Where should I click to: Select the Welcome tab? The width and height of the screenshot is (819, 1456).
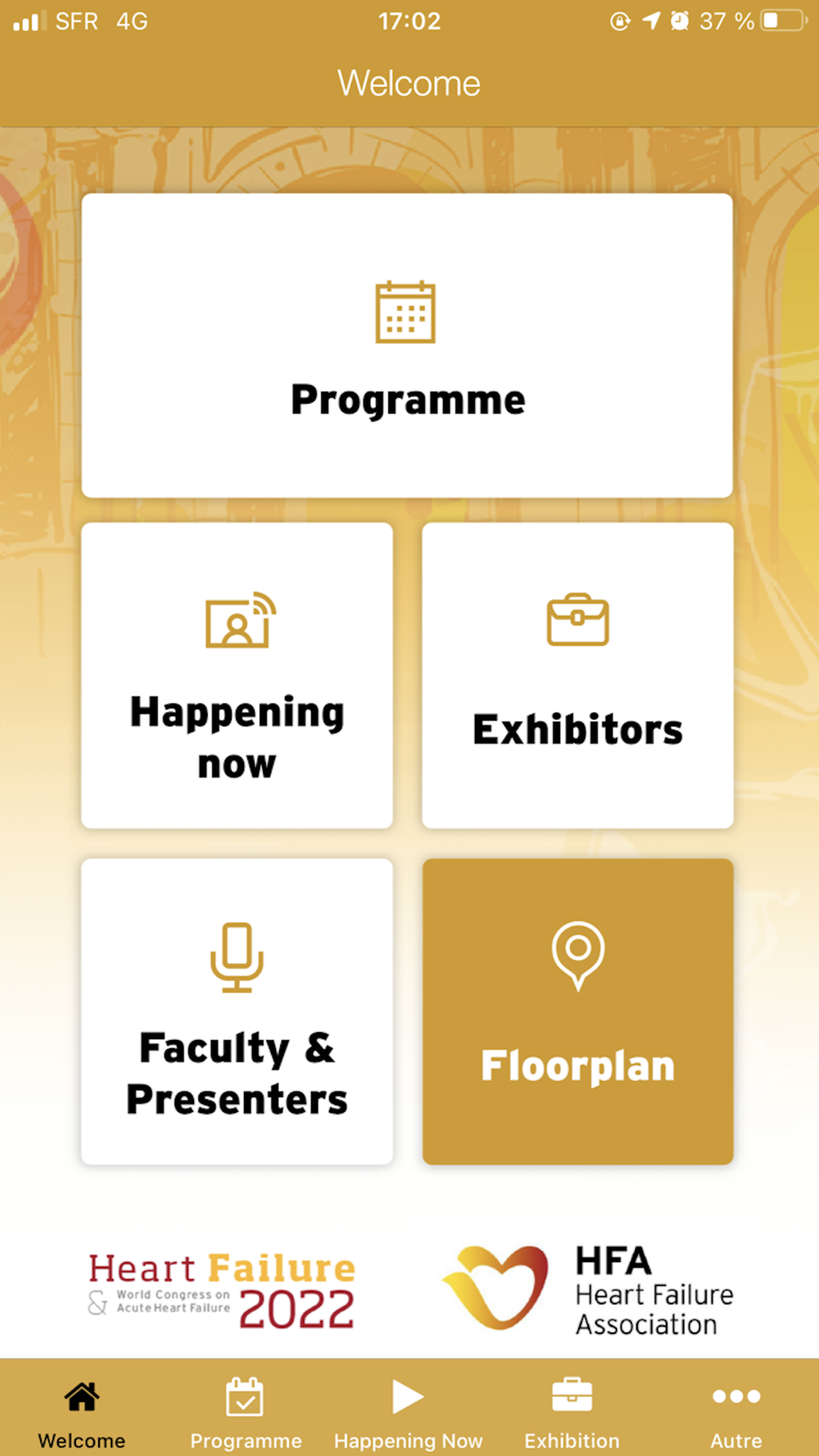click(x=82, y=1410)
